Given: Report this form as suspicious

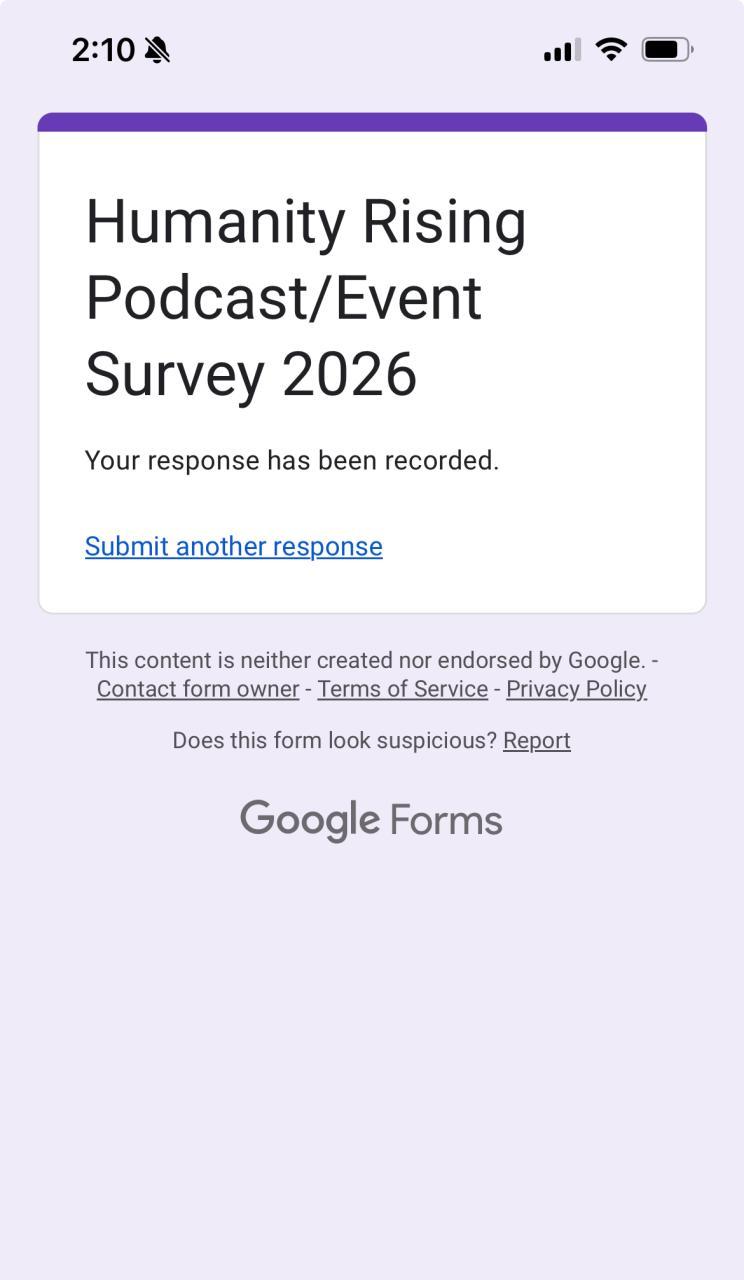Looking at the screenshot, I should (x=536, y=741).
